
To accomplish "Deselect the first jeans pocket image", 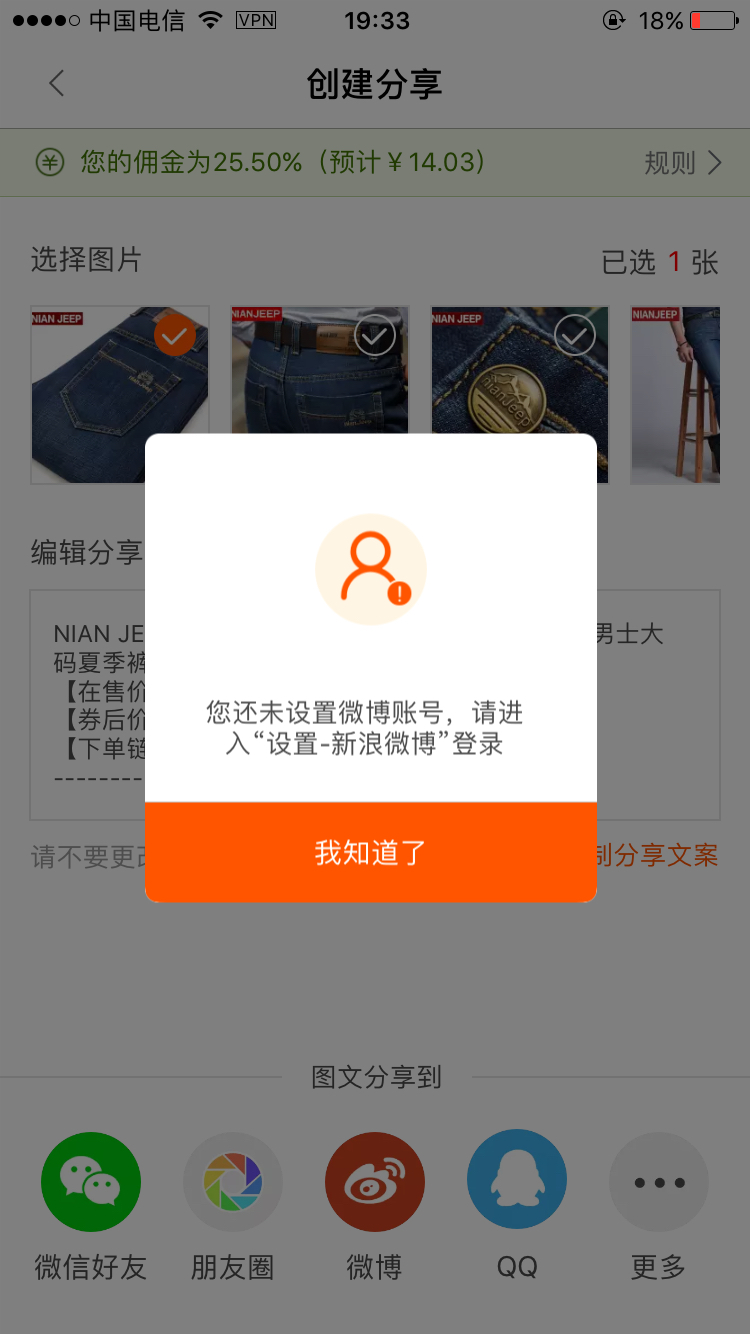I will click(175, 335).
